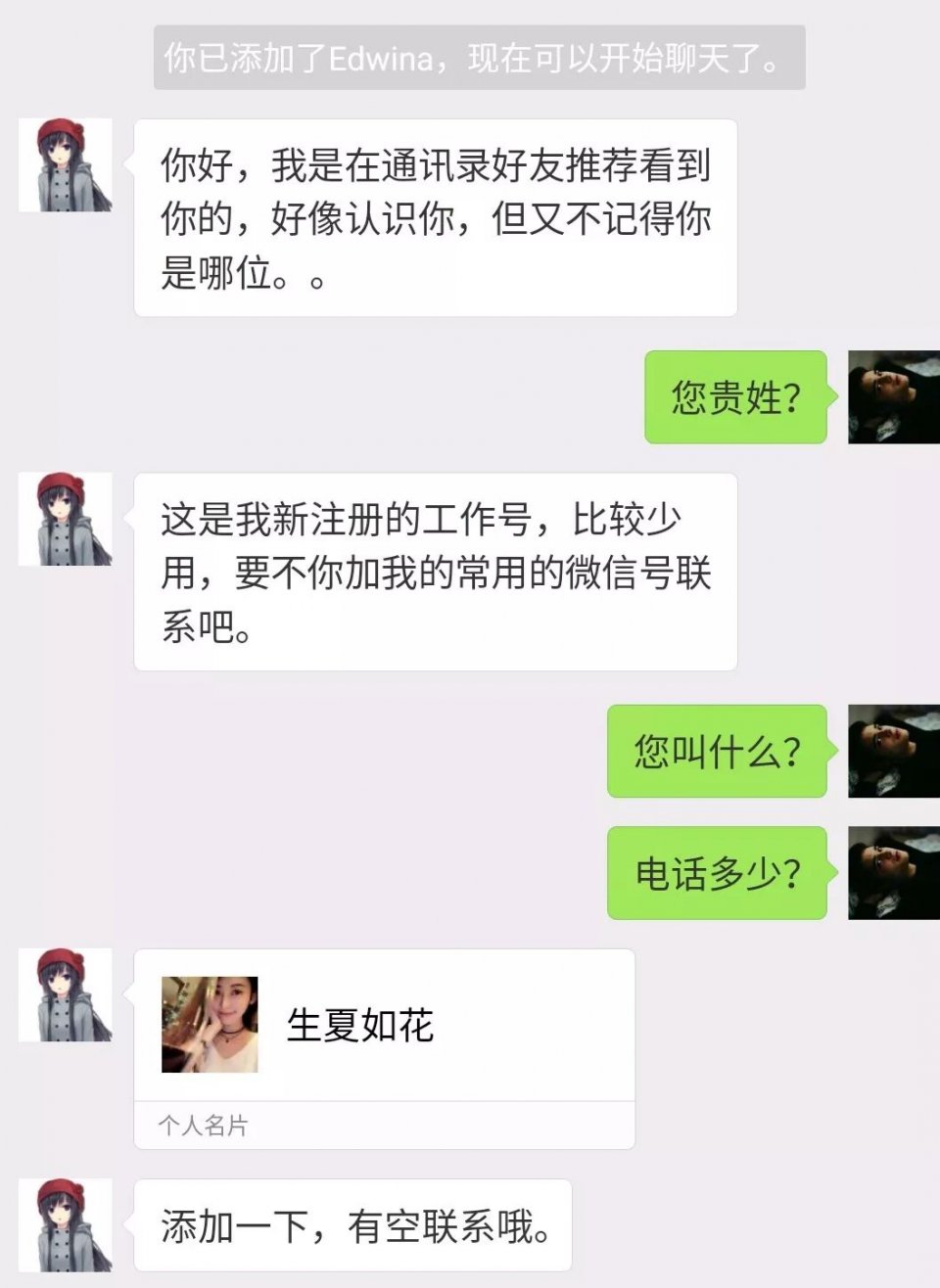This screenshot has height=1288, width=940.
Task: Select the "您贵姓?" green message bubble
Action: (734, 396)
